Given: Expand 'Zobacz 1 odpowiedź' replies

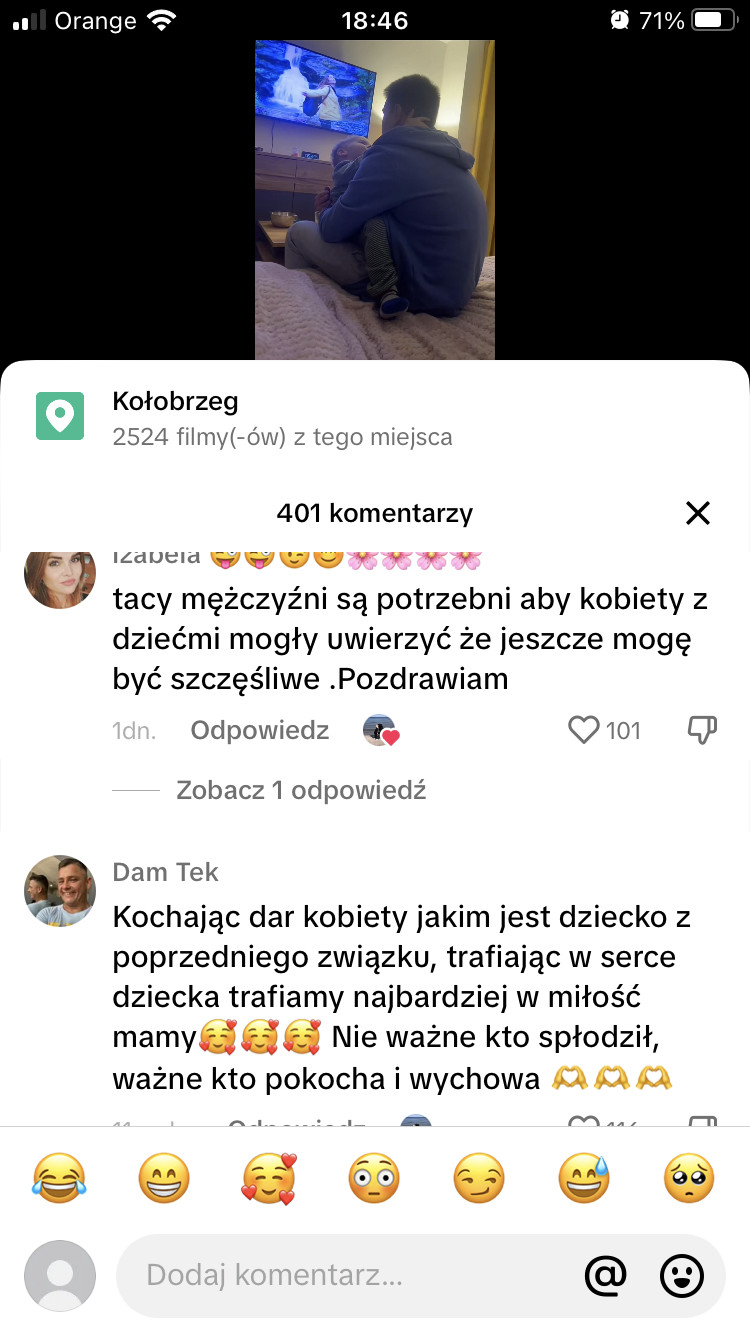Looking at the screenshot, I should pos(301,790).
